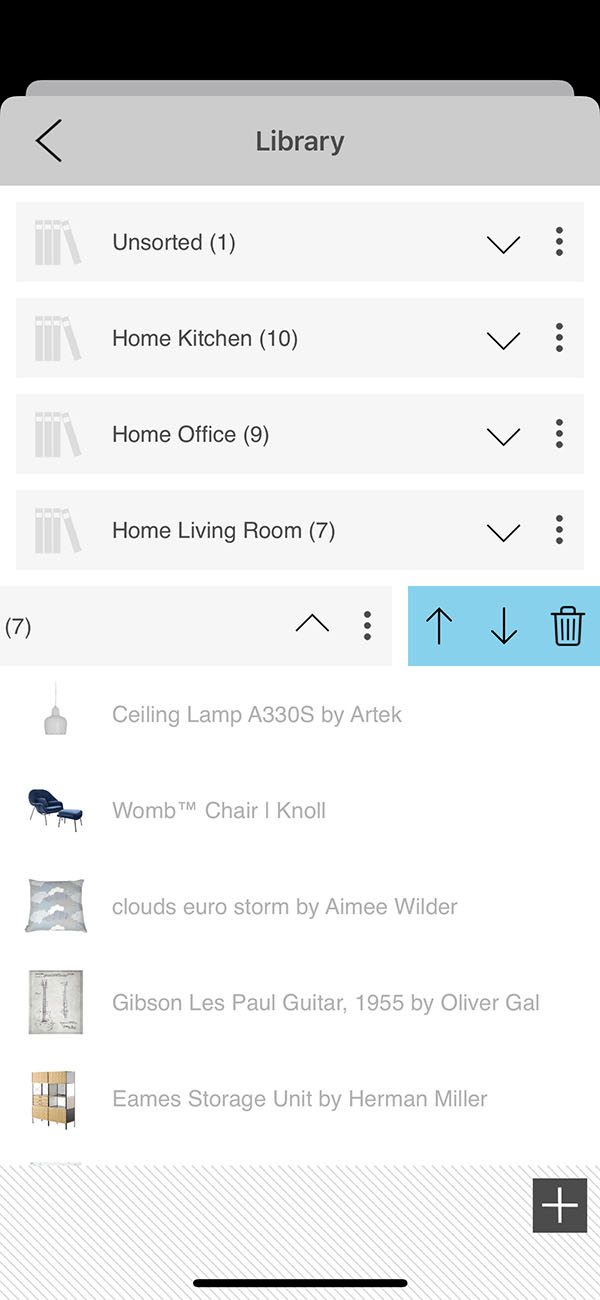Screen dimensions: 600x1300
Task: Open the overflow menu for Home Kitchen
Action: (x=559, y=338)
